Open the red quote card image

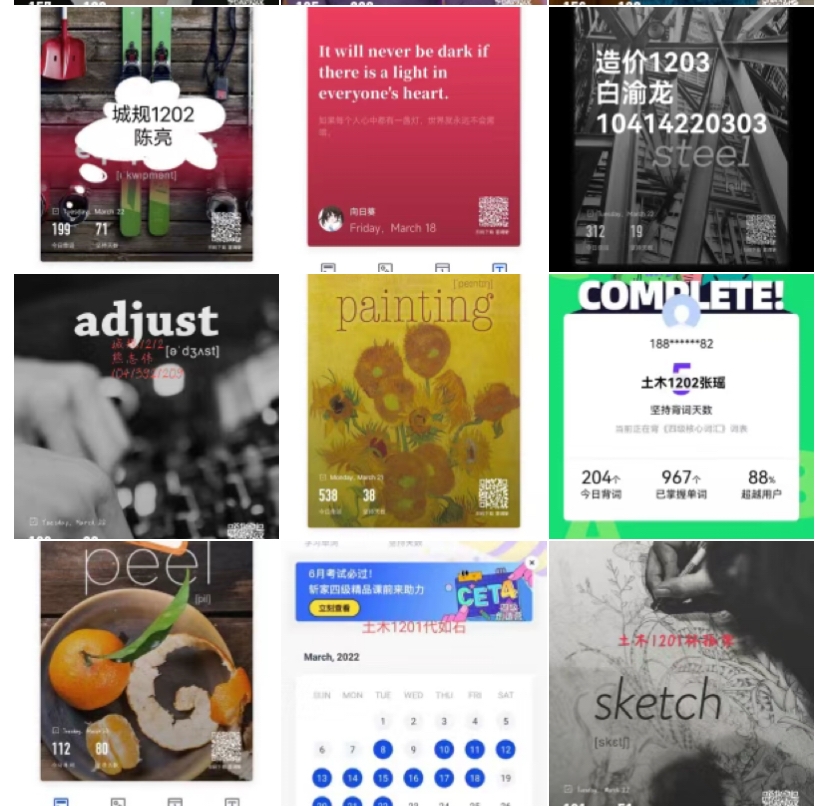pyautogui.click(x=414, y=138)
